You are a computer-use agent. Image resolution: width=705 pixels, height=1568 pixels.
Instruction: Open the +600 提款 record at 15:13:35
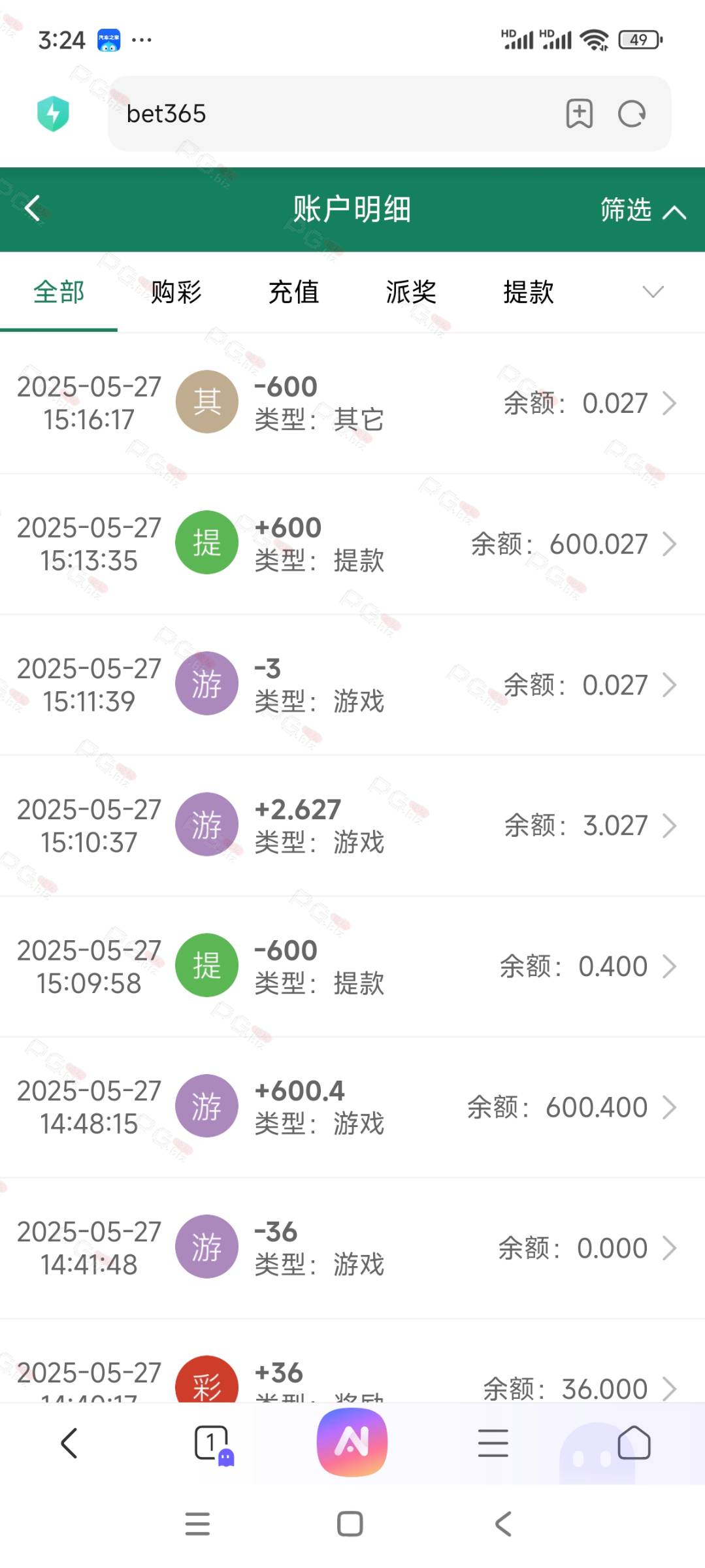click(352, 544)
